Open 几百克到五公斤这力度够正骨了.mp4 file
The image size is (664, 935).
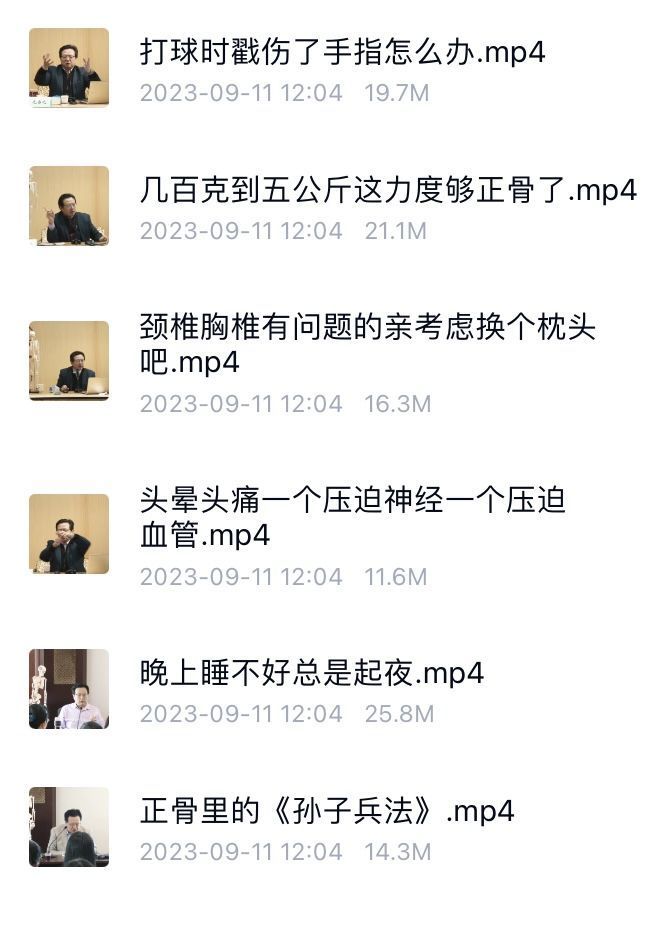(387, 190)
